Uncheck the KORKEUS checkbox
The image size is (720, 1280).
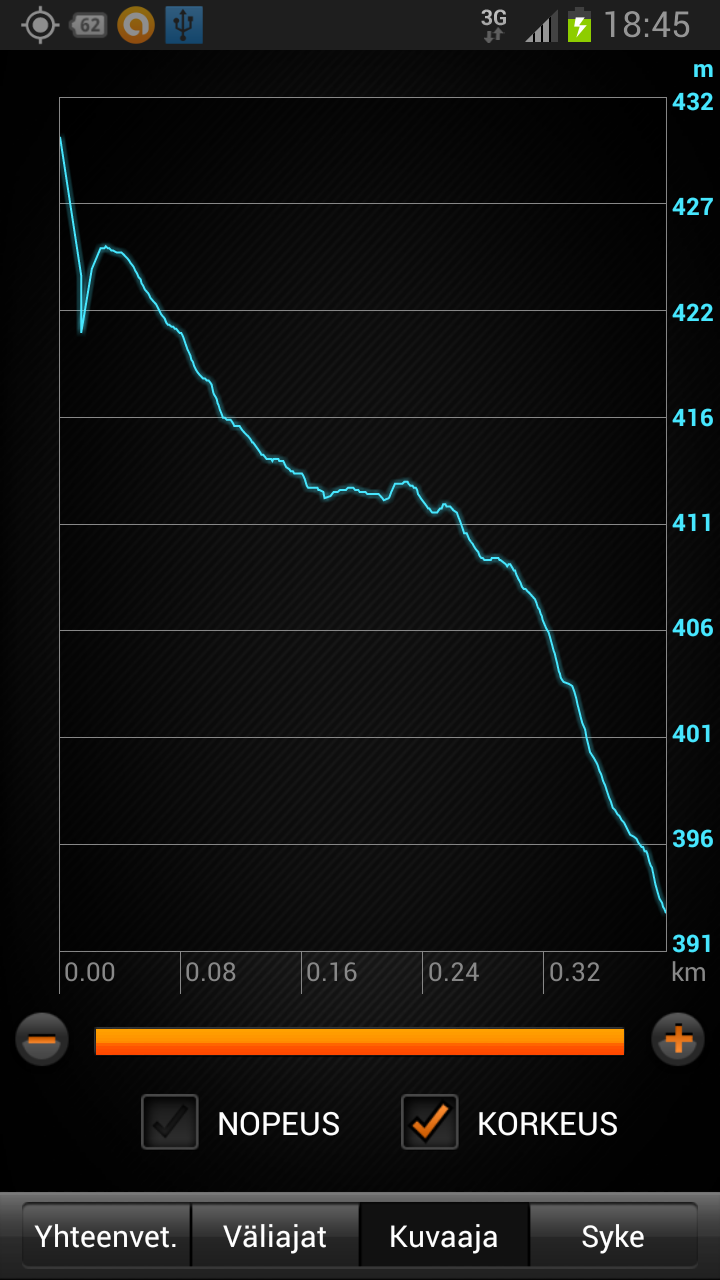430,1122
